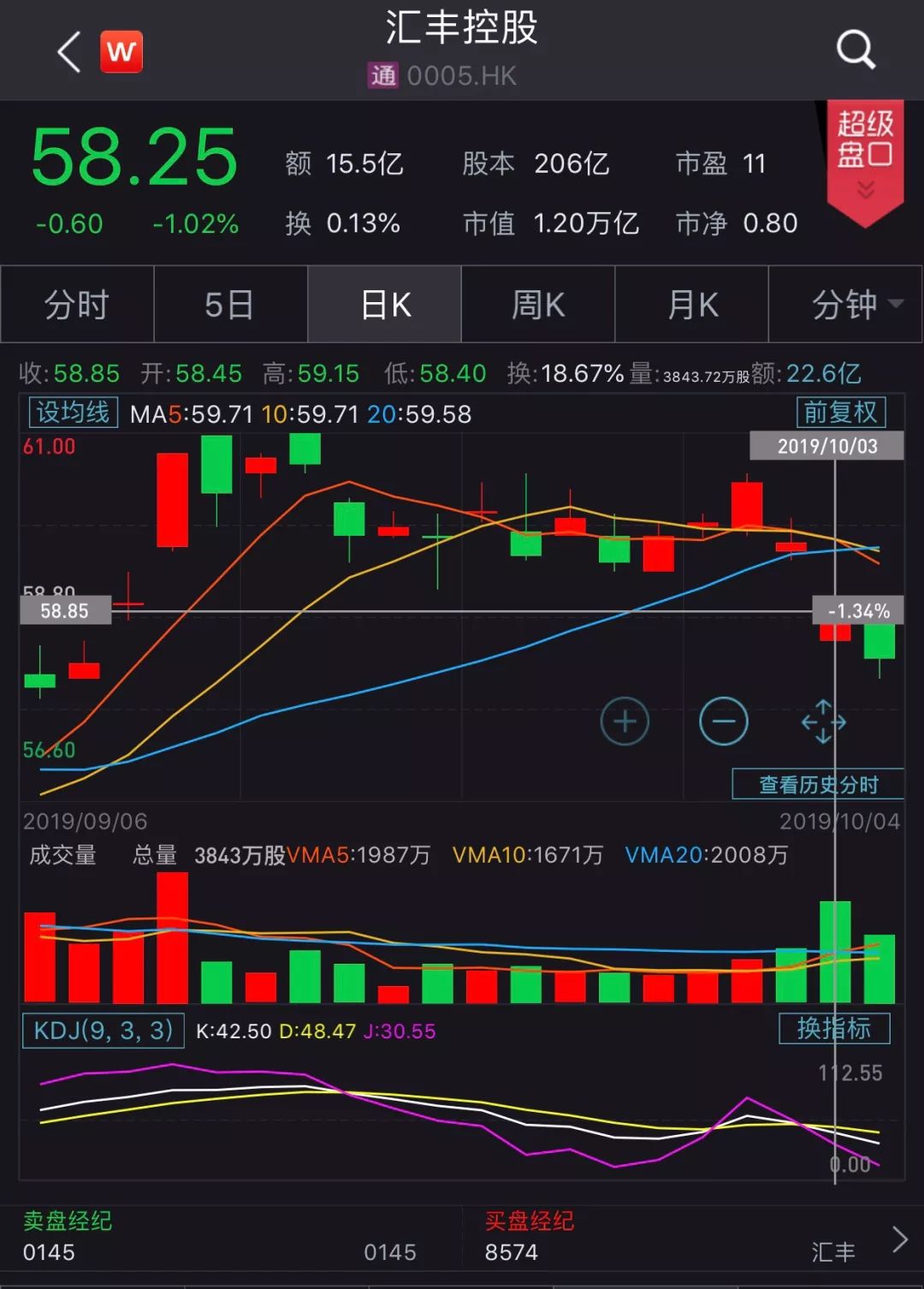Switch to the 月K chart tab
Viewport: 924px width, 1289px height.
pos(691,305)
